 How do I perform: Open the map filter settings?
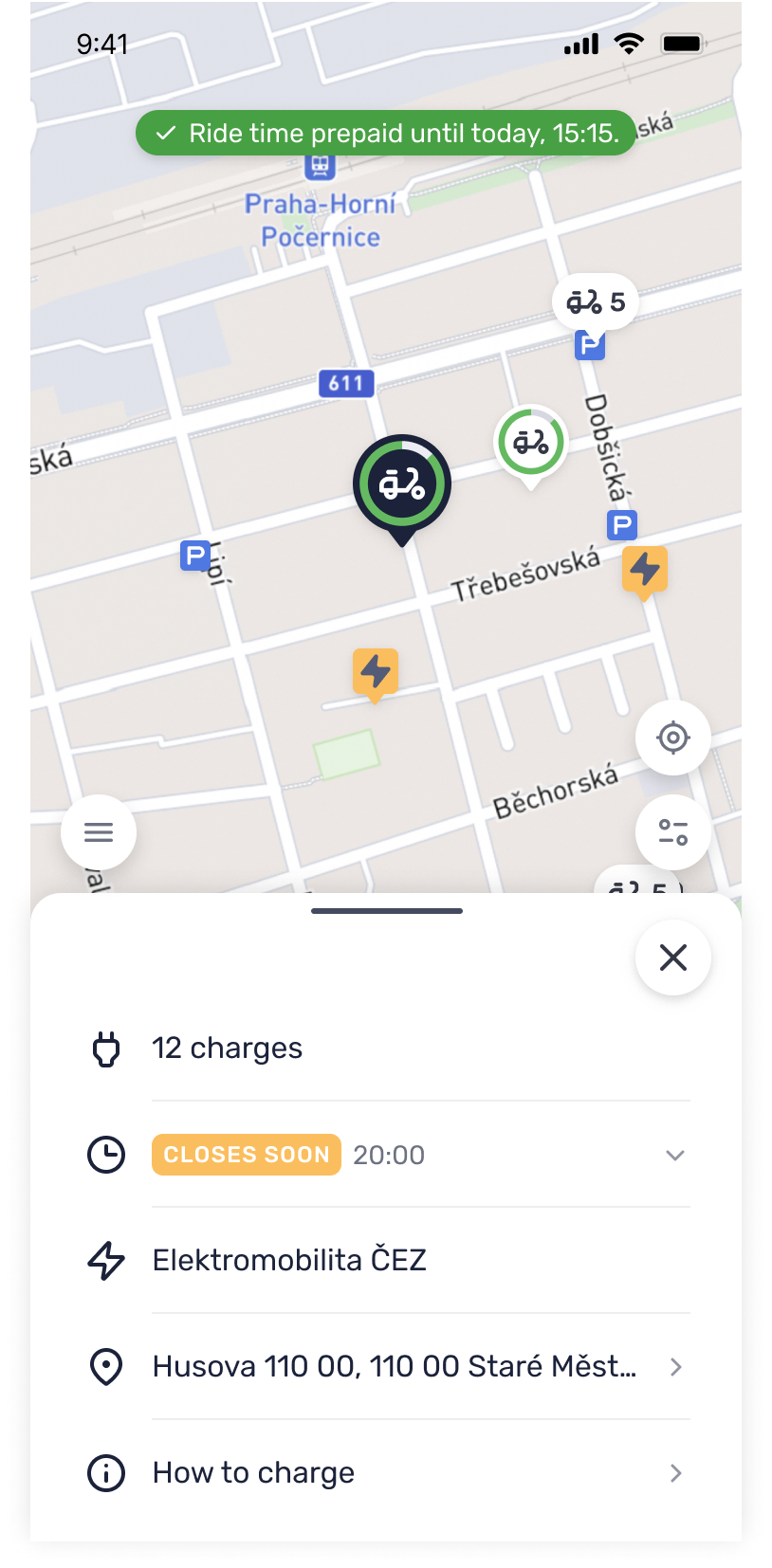[x=672, y=832]
